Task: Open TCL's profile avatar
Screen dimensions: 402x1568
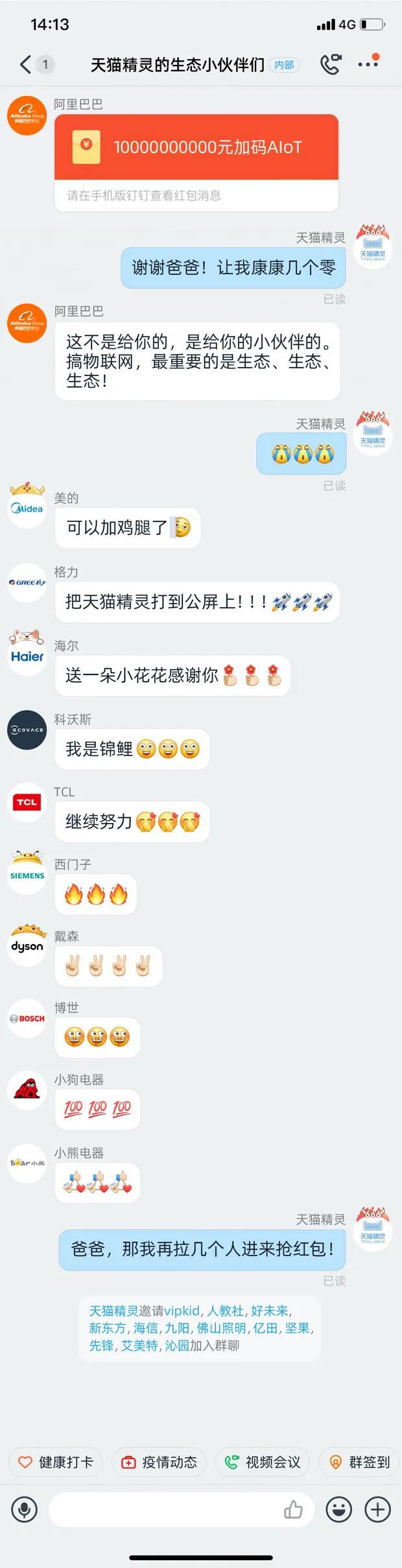Action: tap(27, 803)
